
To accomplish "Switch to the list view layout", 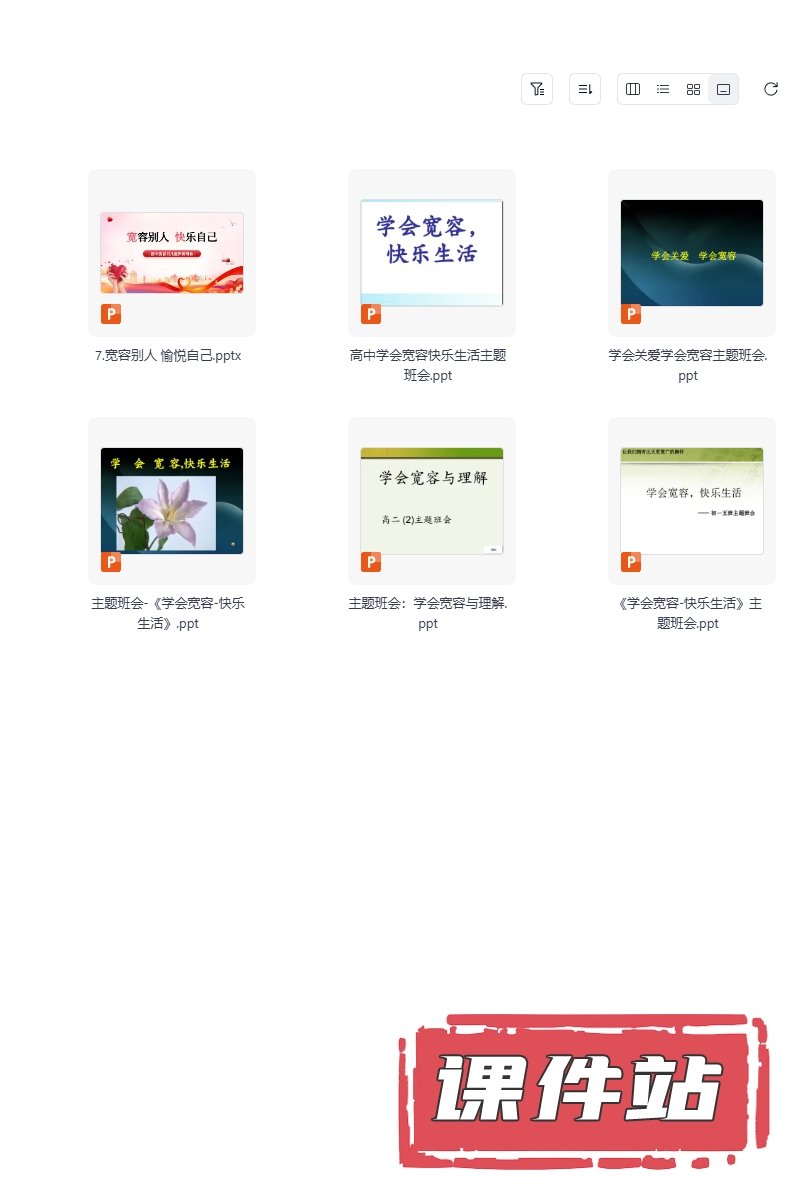I will 663,89.
